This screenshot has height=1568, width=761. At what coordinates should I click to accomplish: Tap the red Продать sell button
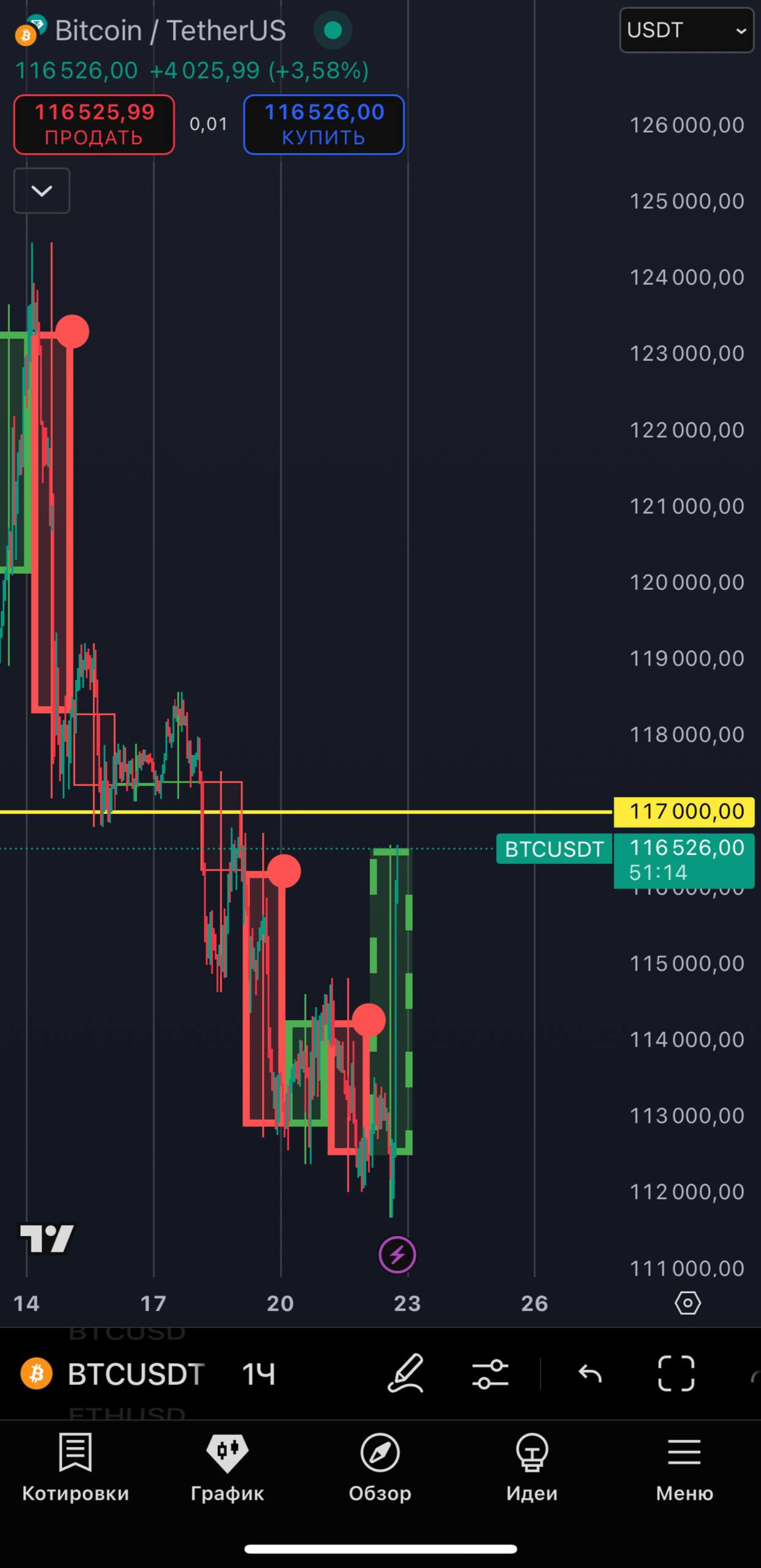coord(94,124)
